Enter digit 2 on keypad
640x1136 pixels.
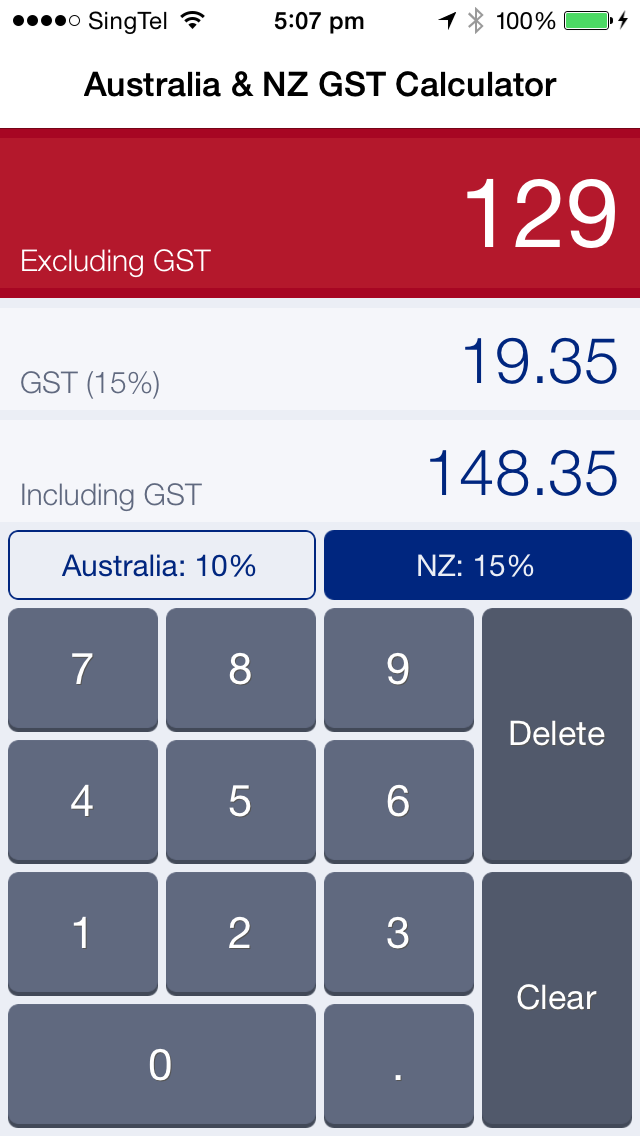241,933
